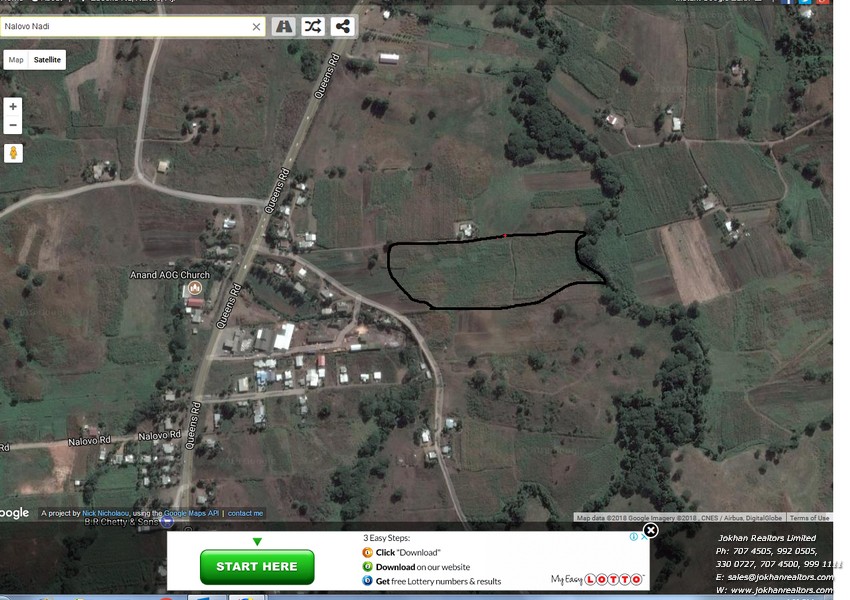Image resolution: width=850 pixels, height=600 pixels.
Task: Tap the shuffle arrows icon
Action: (313, 27)
